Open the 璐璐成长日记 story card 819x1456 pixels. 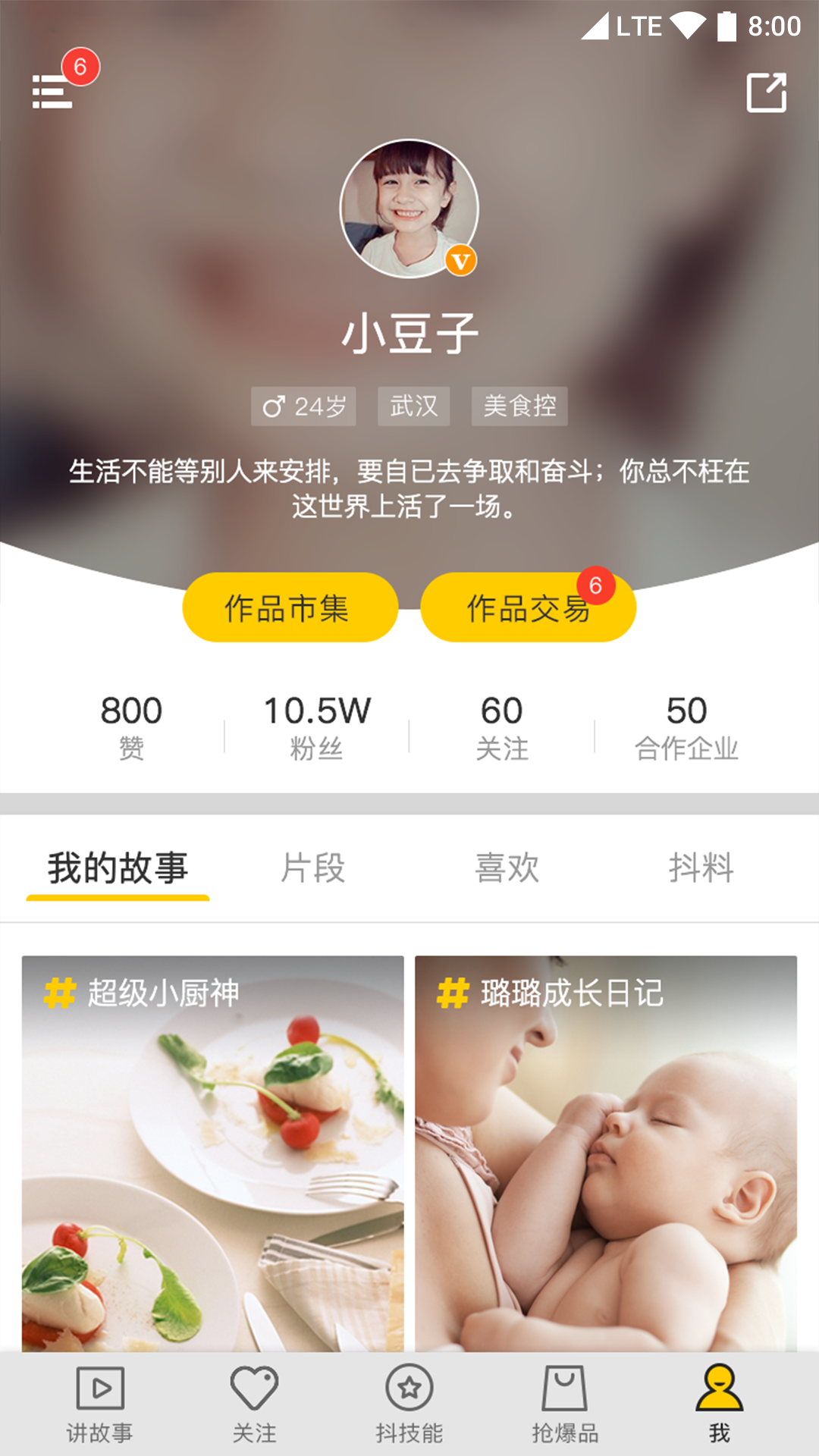pos(605,1153)
